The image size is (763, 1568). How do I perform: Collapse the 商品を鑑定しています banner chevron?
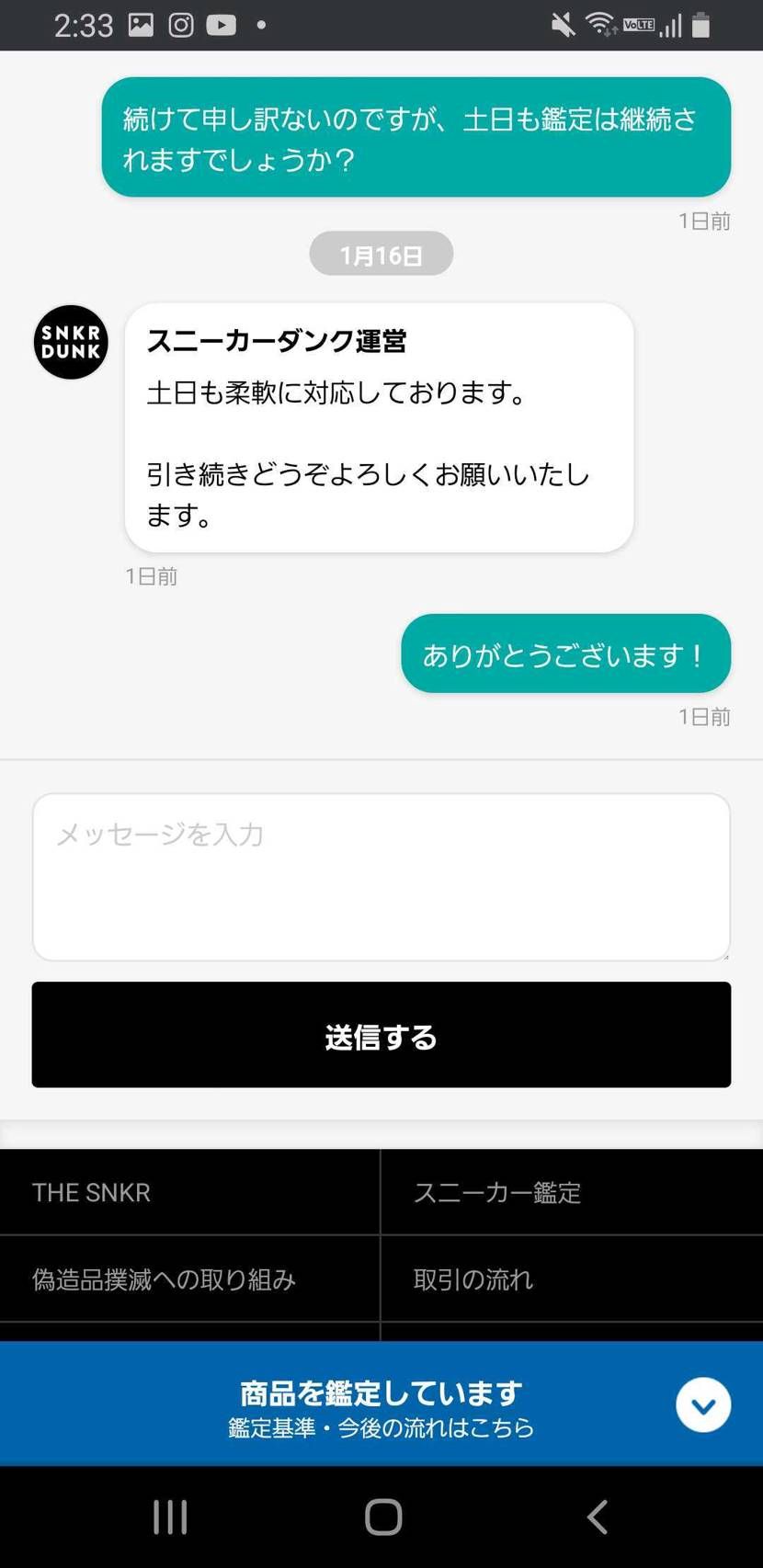(x=703, y=1404)
